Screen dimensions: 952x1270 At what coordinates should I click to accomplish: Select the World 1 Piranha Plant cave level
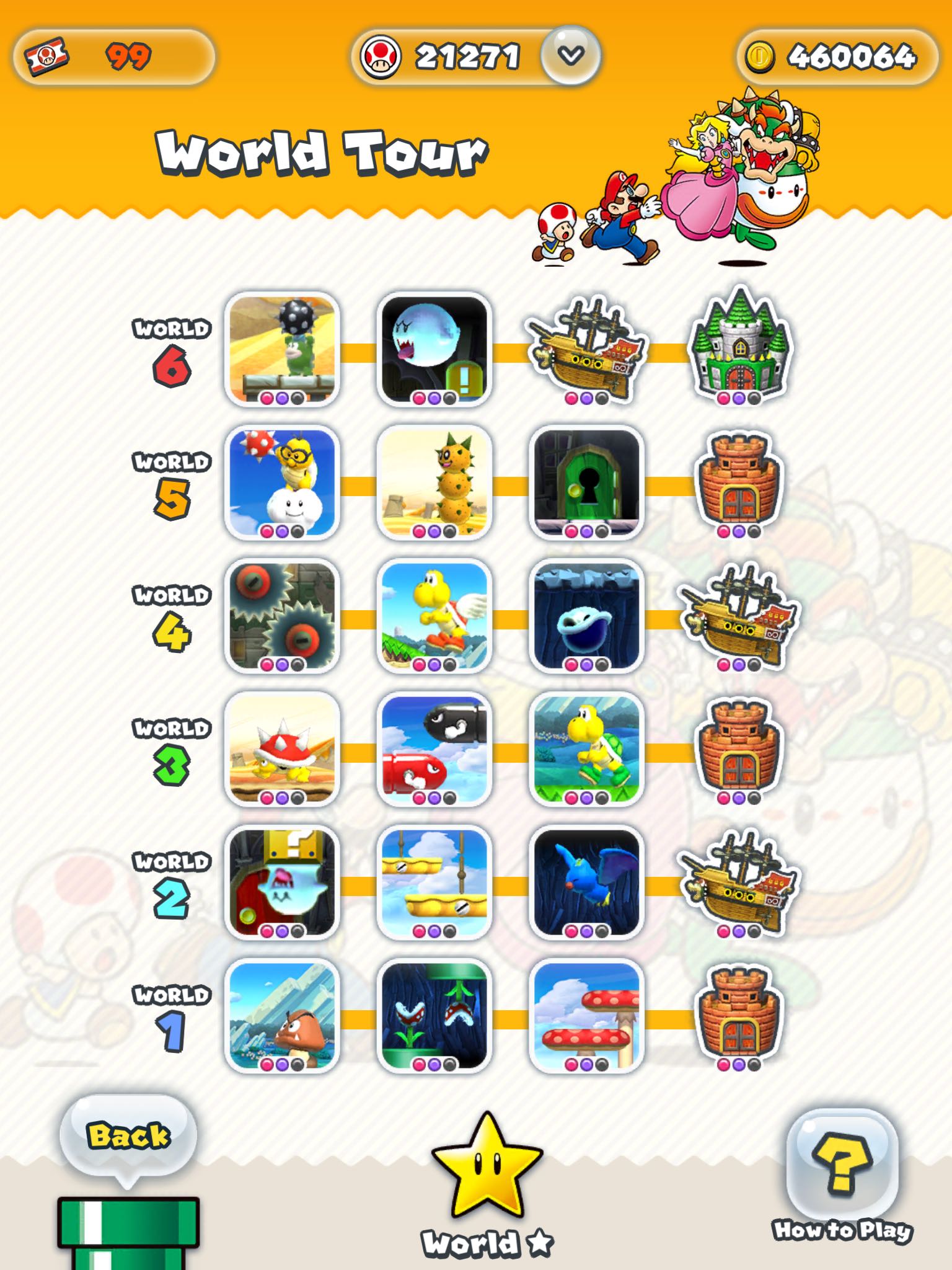click(x=434, y=1015)
